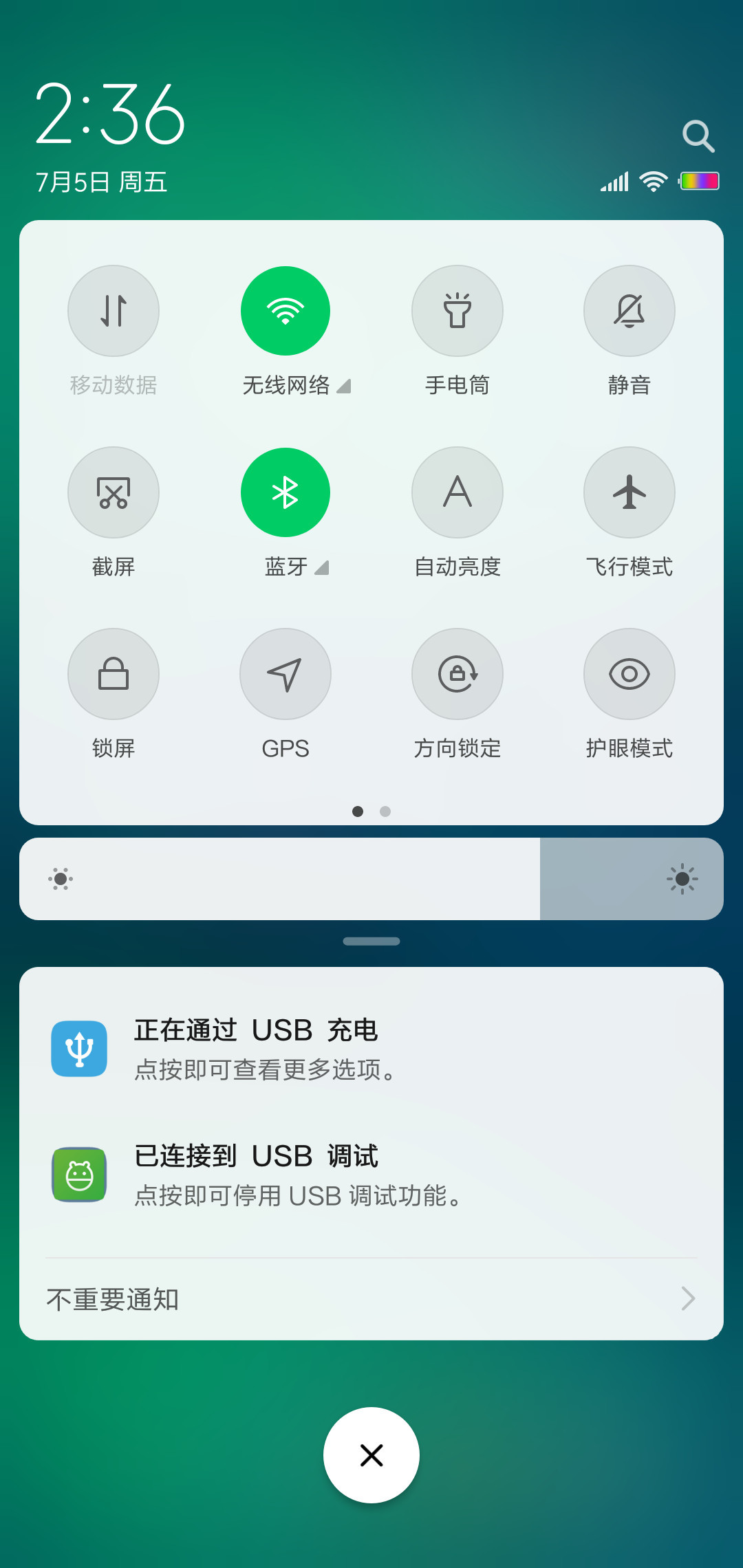Image resolution: width=743 pixels, height=1568 pixels.
Task: Turn on mobile data (移动数据)
Action: [x=114, y=311]
